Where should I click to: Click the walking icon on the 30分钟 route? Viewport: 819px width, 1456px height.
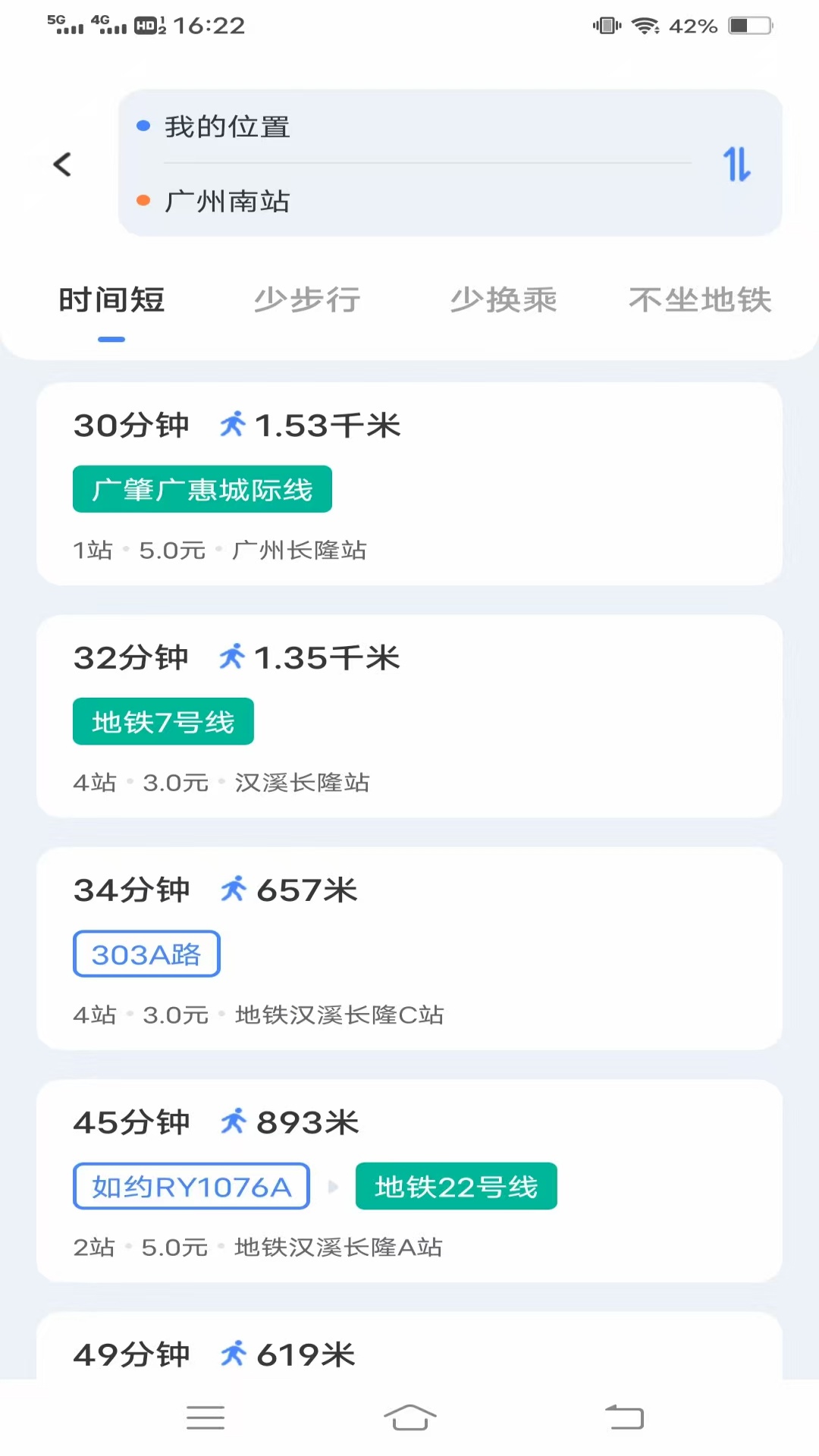pyautogui.click(x=233, y=425)
